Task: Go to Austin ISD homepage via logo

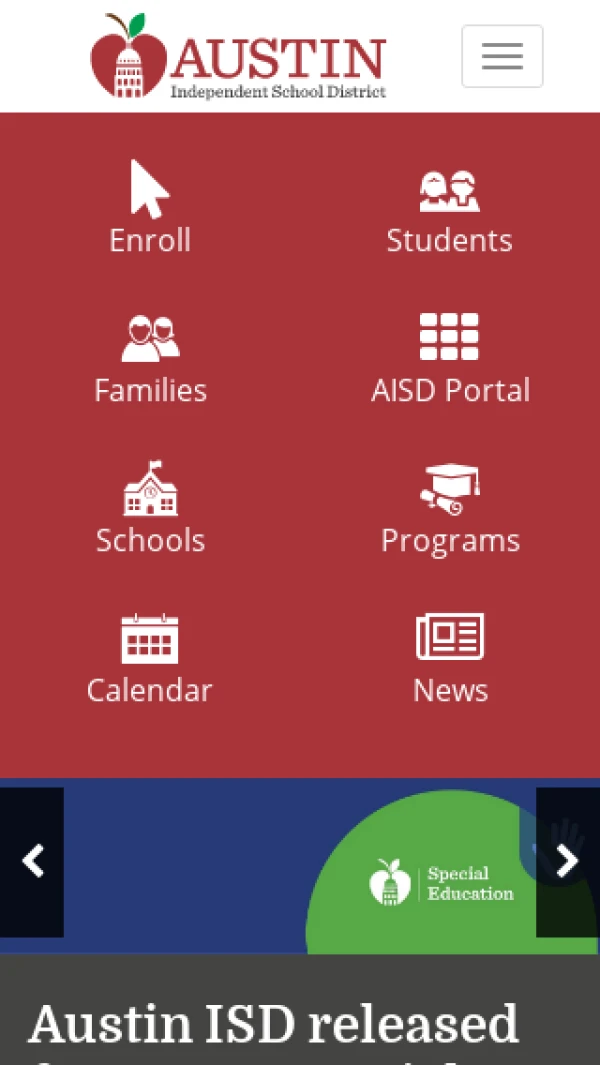Action: point(238,57)
